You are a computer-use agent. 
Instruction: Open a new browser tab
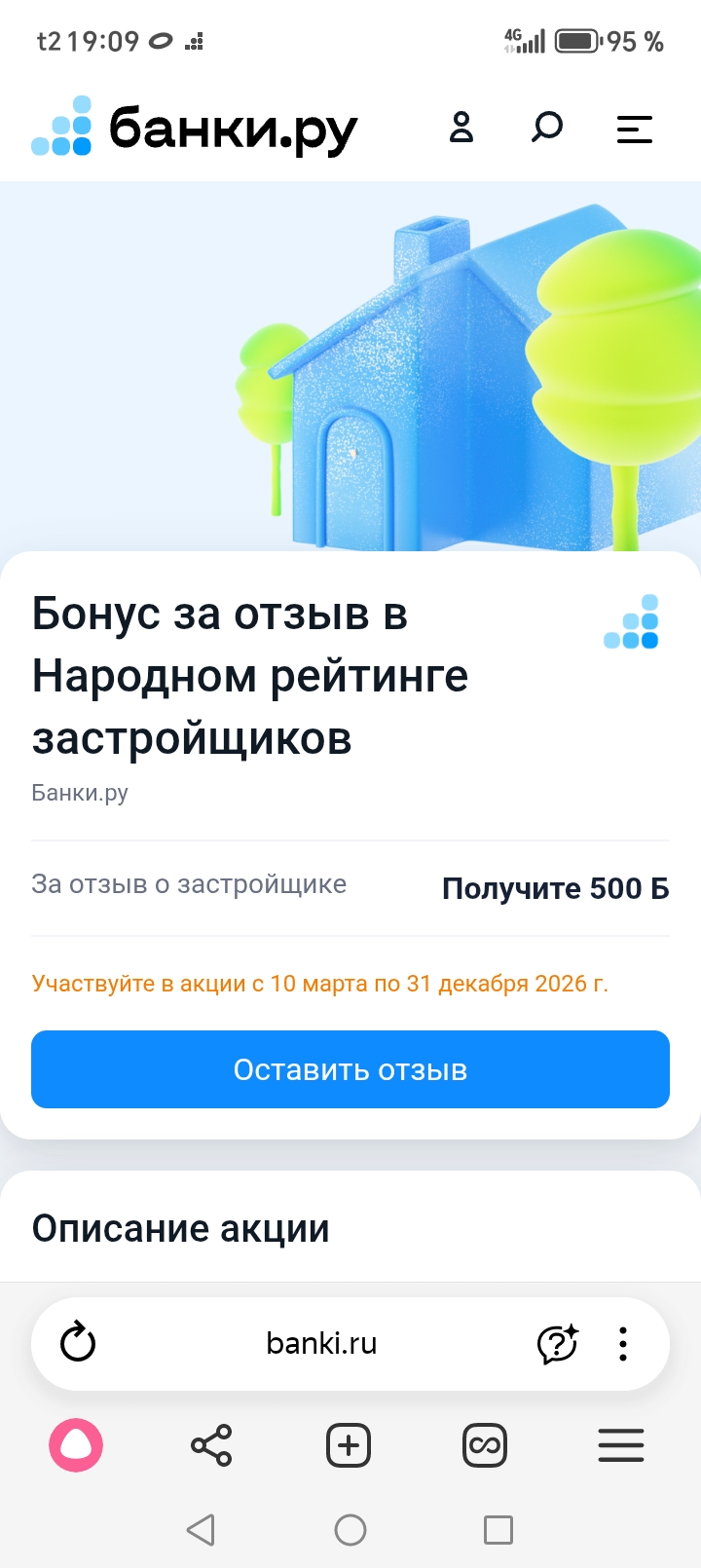click(349, 1445)
